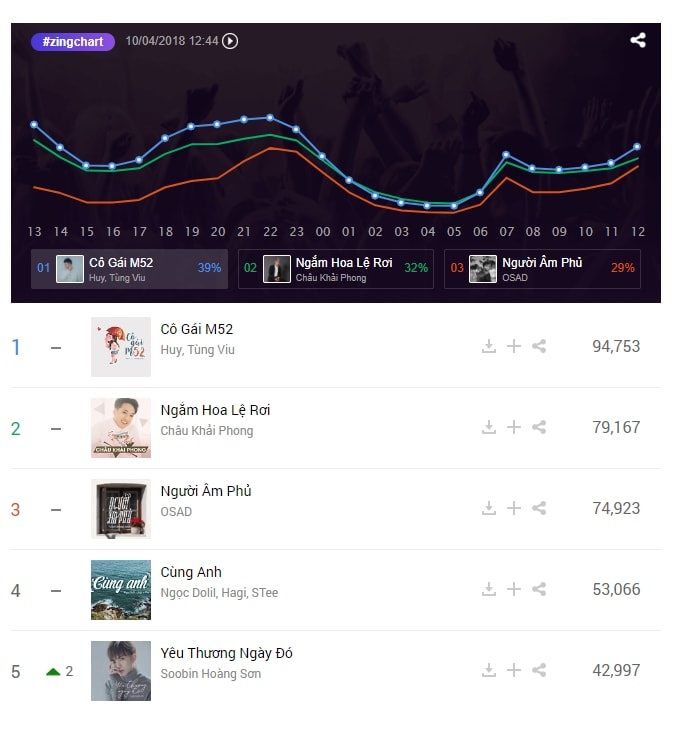Share the zingchart via top share icon
Viewport: 675px width, 730px height.
pyautogui.click(x=638, y=41)
